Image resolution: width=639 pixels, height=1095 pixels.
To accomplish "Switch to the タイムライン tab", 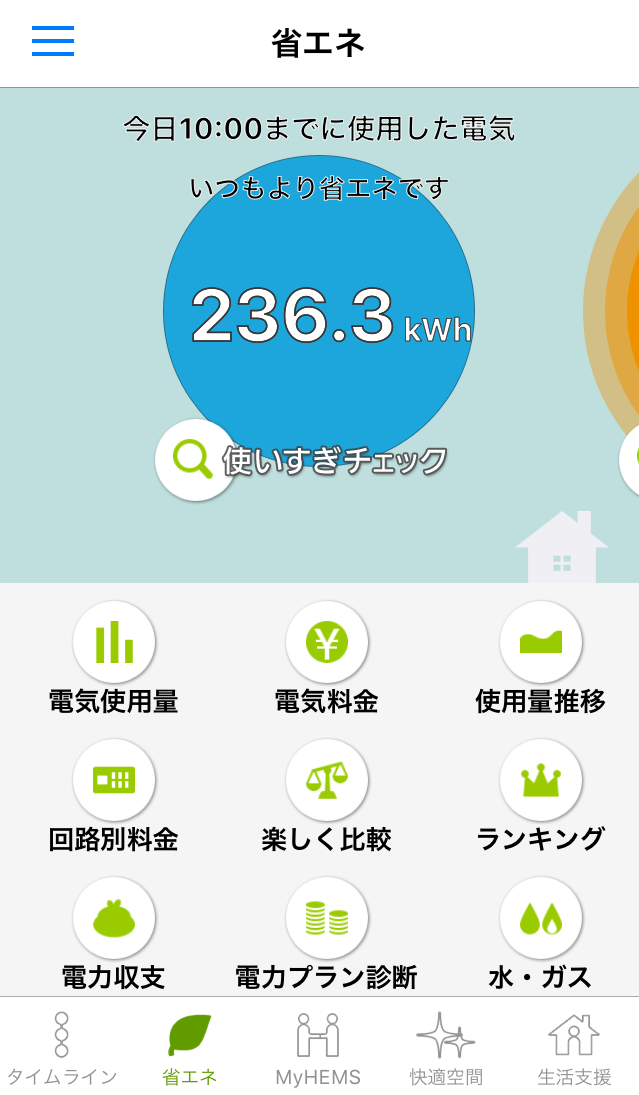I will (62, 1047).
